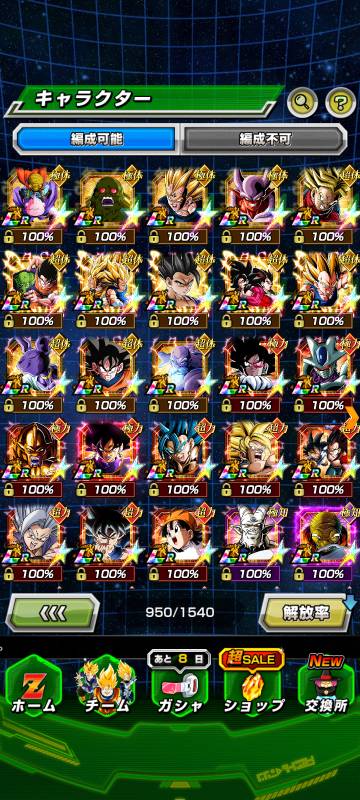360x800 pixels.
Task: Open the チーム menu
Action: click(107, 687)
